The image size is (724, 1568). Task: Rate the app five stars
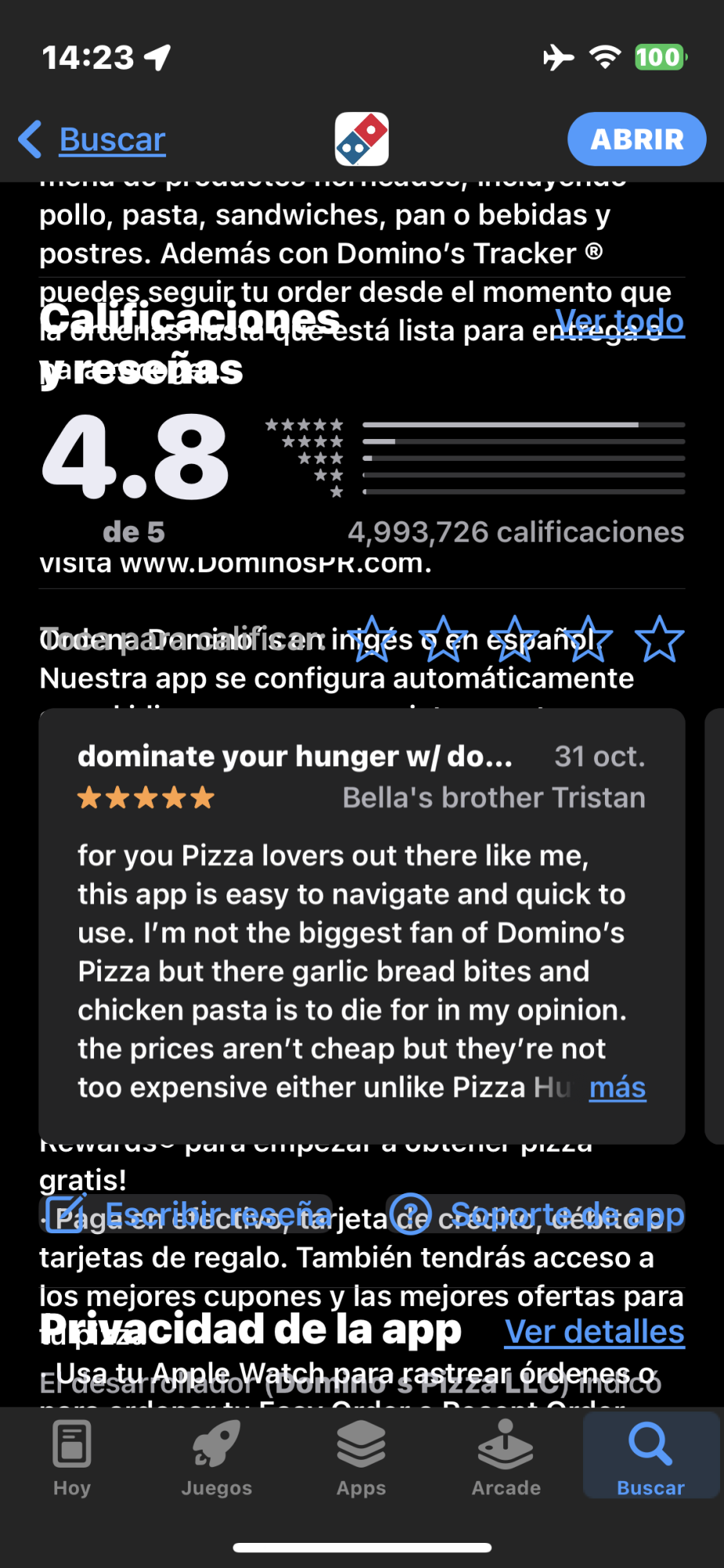coord(659,639)
